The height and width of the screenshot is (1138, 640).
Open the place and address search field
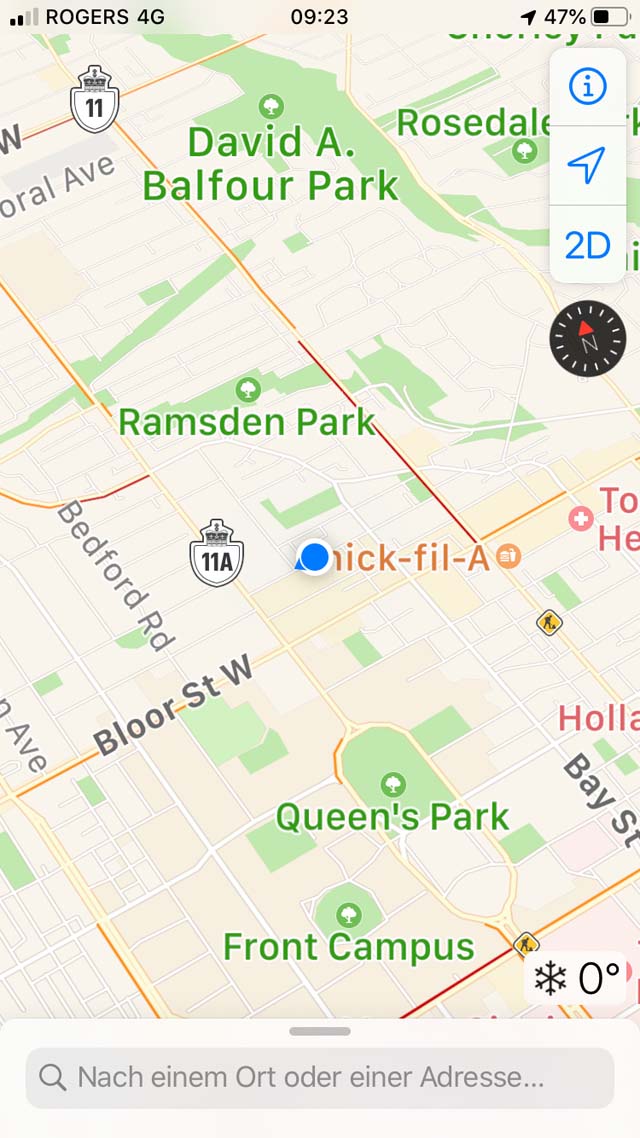320,1077
